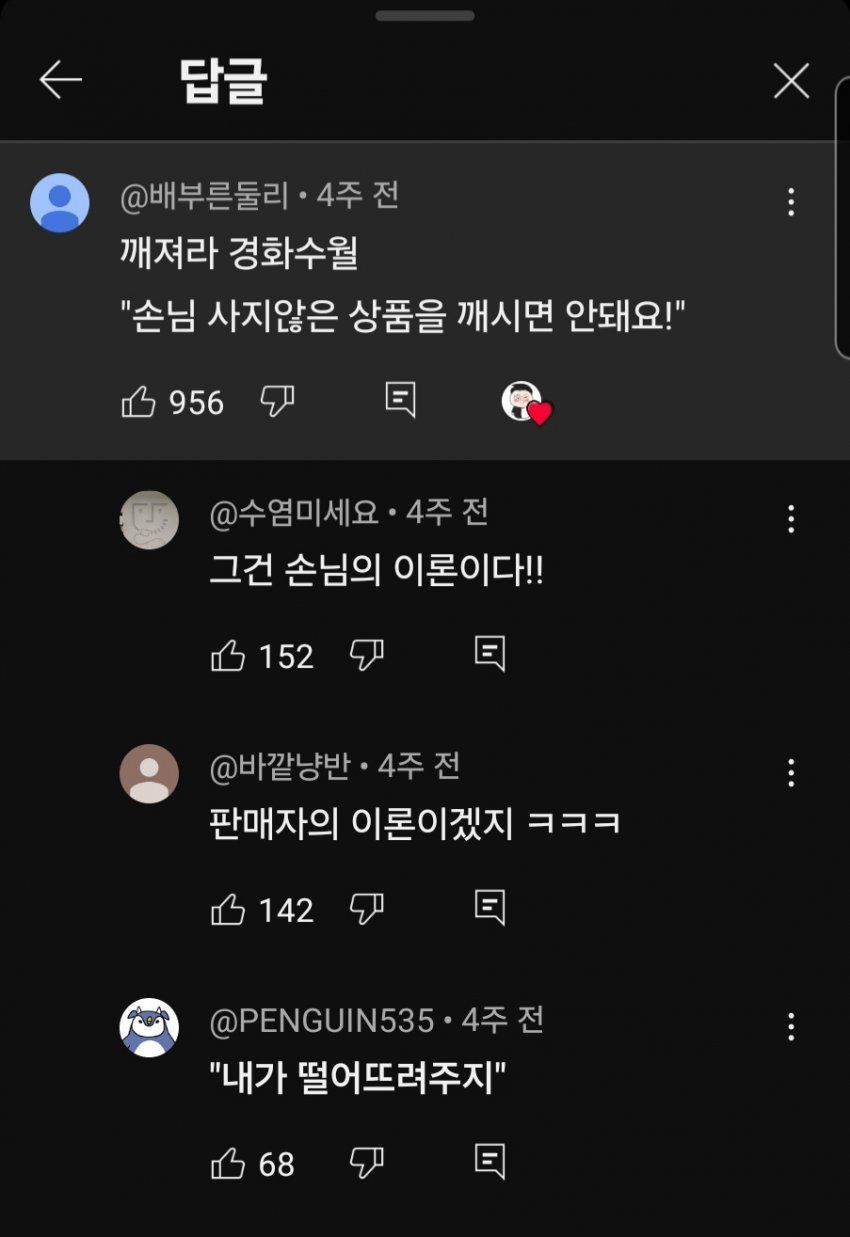Open options menu for @수염미세요's reply
This screenshot has height=1237, width=850.
click(x=790, y=518)
